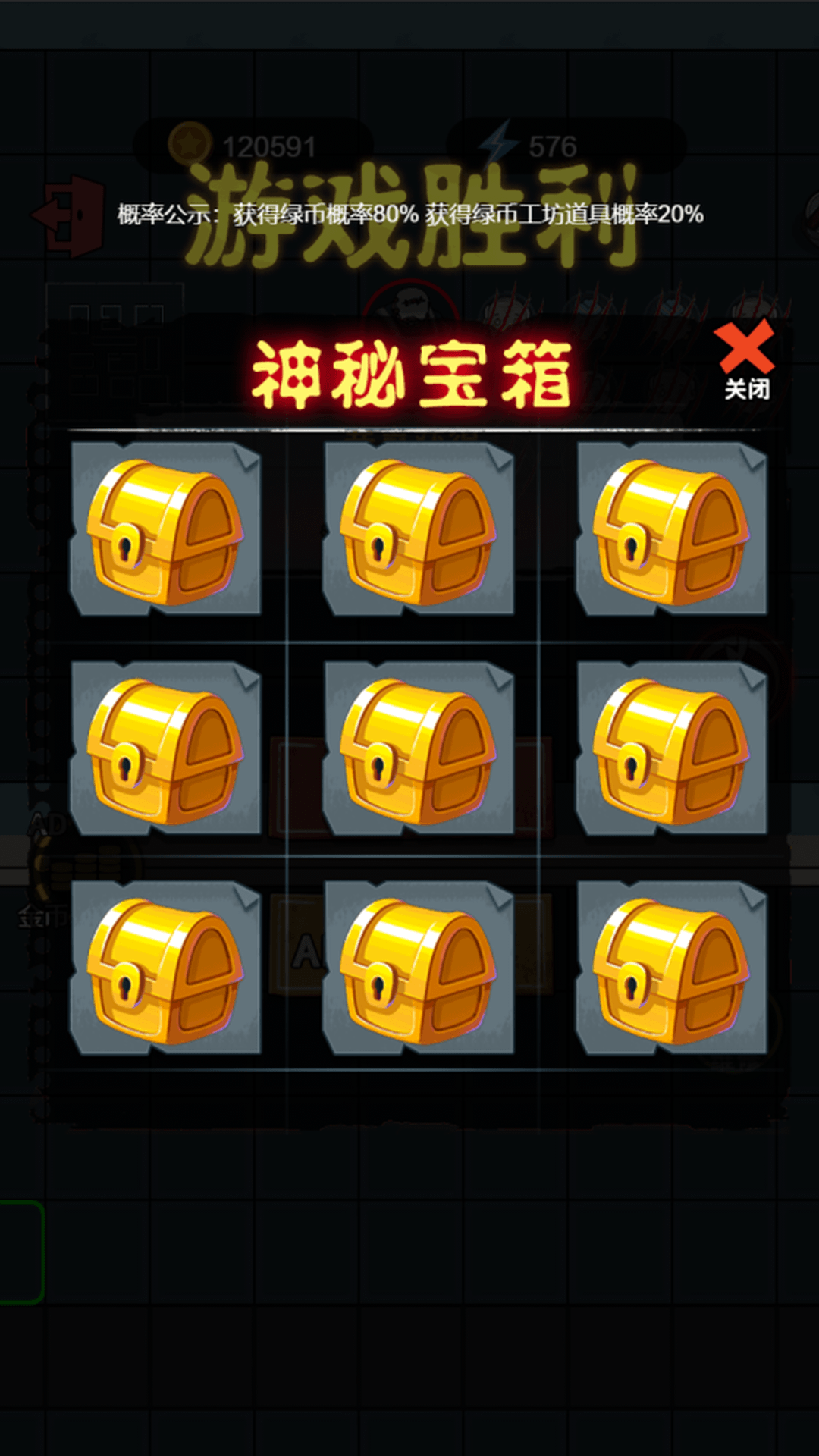This screenshot has height=1456, width=819.
Task: Choose the bottom-middle treasure chest
Action: tap(418, 969)
